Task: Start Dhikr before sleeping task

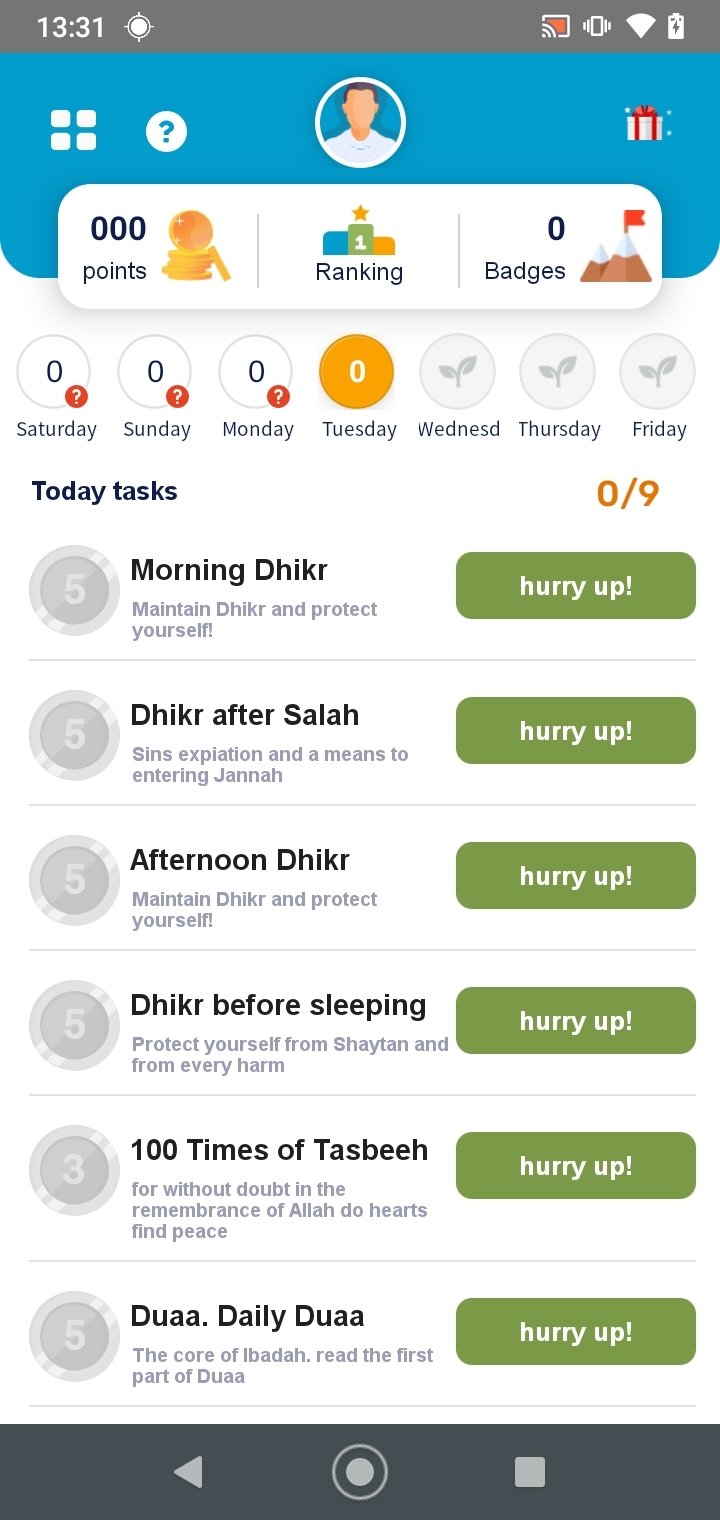Action: (576, 1020)
